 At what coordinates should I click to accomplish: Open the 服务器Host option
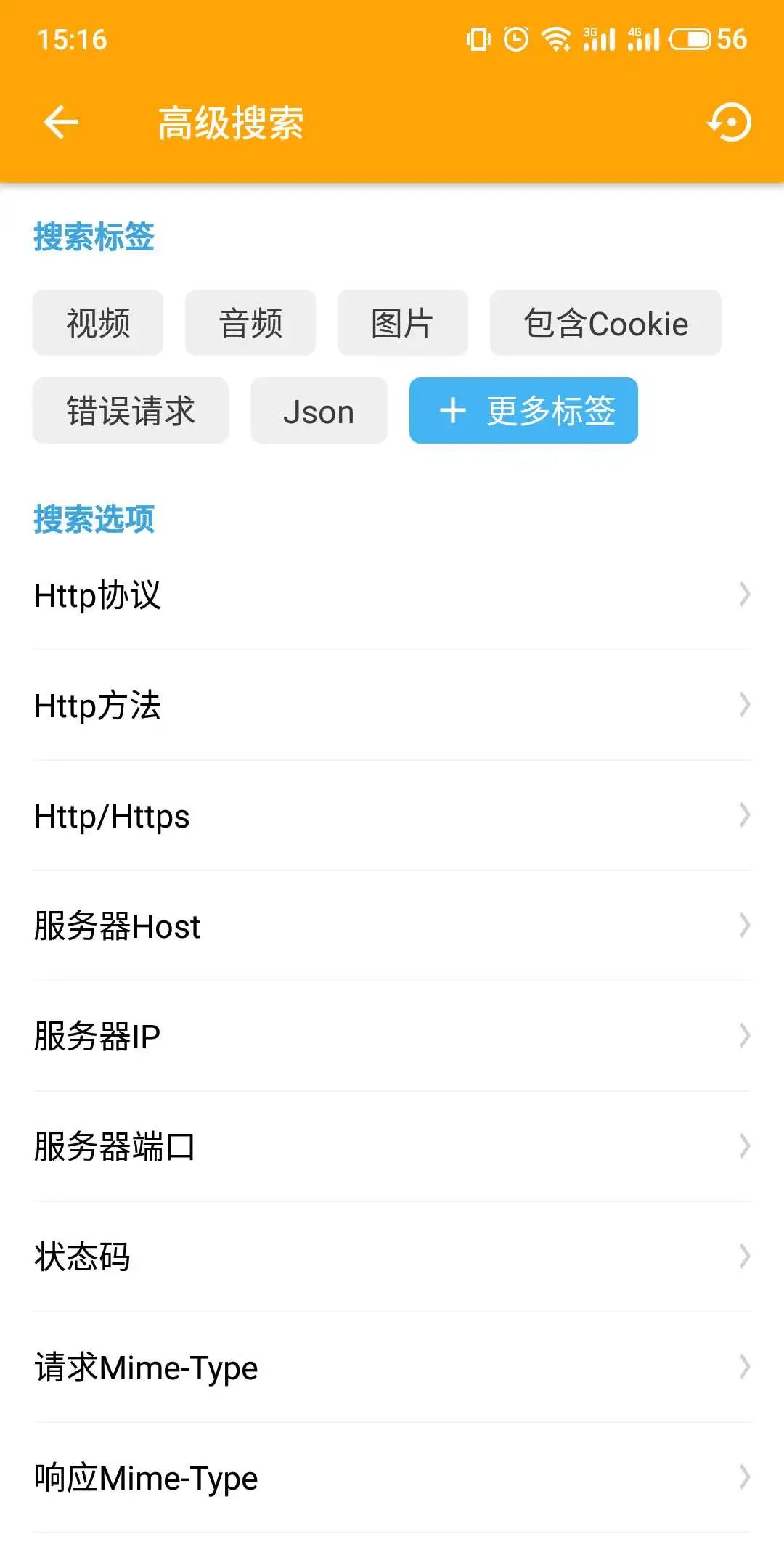tap(392, 926)
